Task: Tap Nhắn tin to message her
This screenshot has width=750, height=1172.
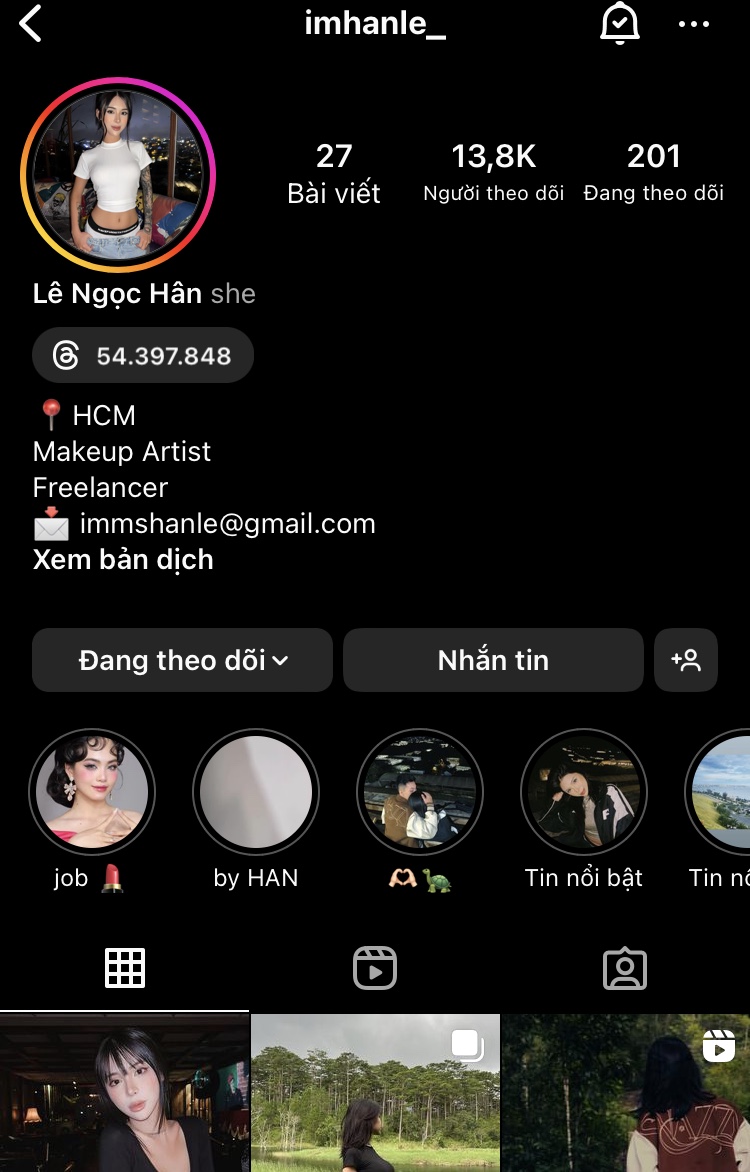Action: 493,660
